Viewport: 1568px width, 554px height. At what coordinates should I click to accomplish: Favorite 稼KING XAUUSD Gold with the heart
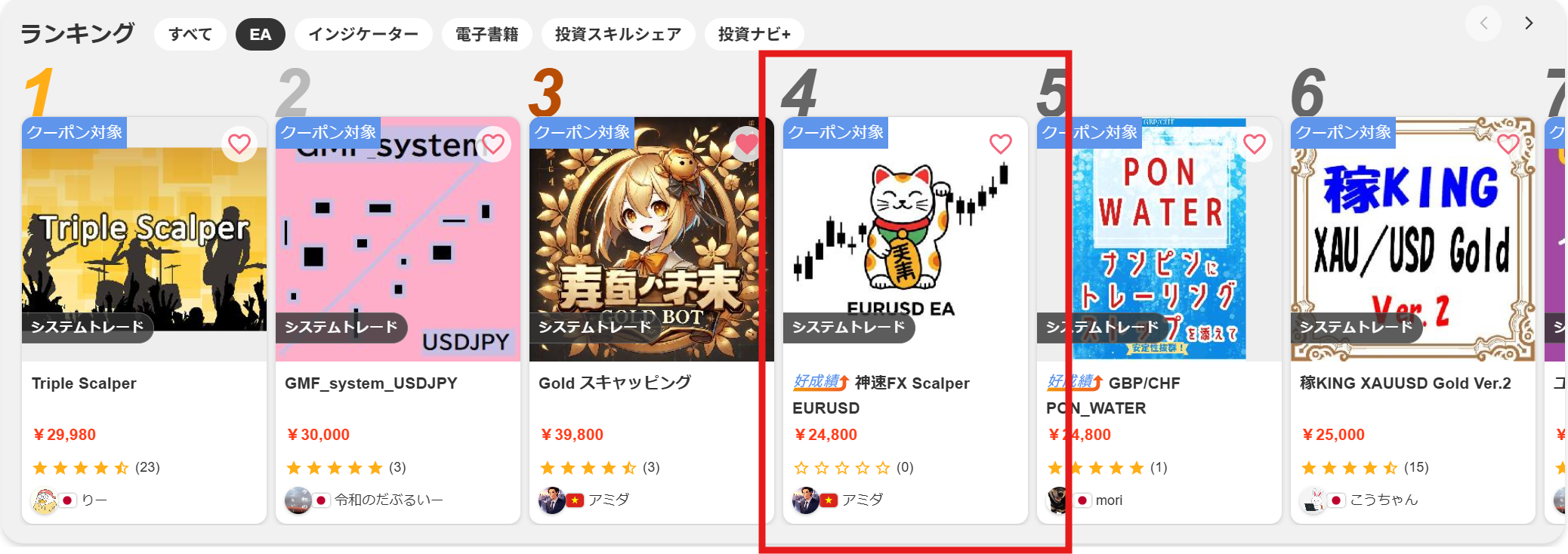(x=1508, y=143)
